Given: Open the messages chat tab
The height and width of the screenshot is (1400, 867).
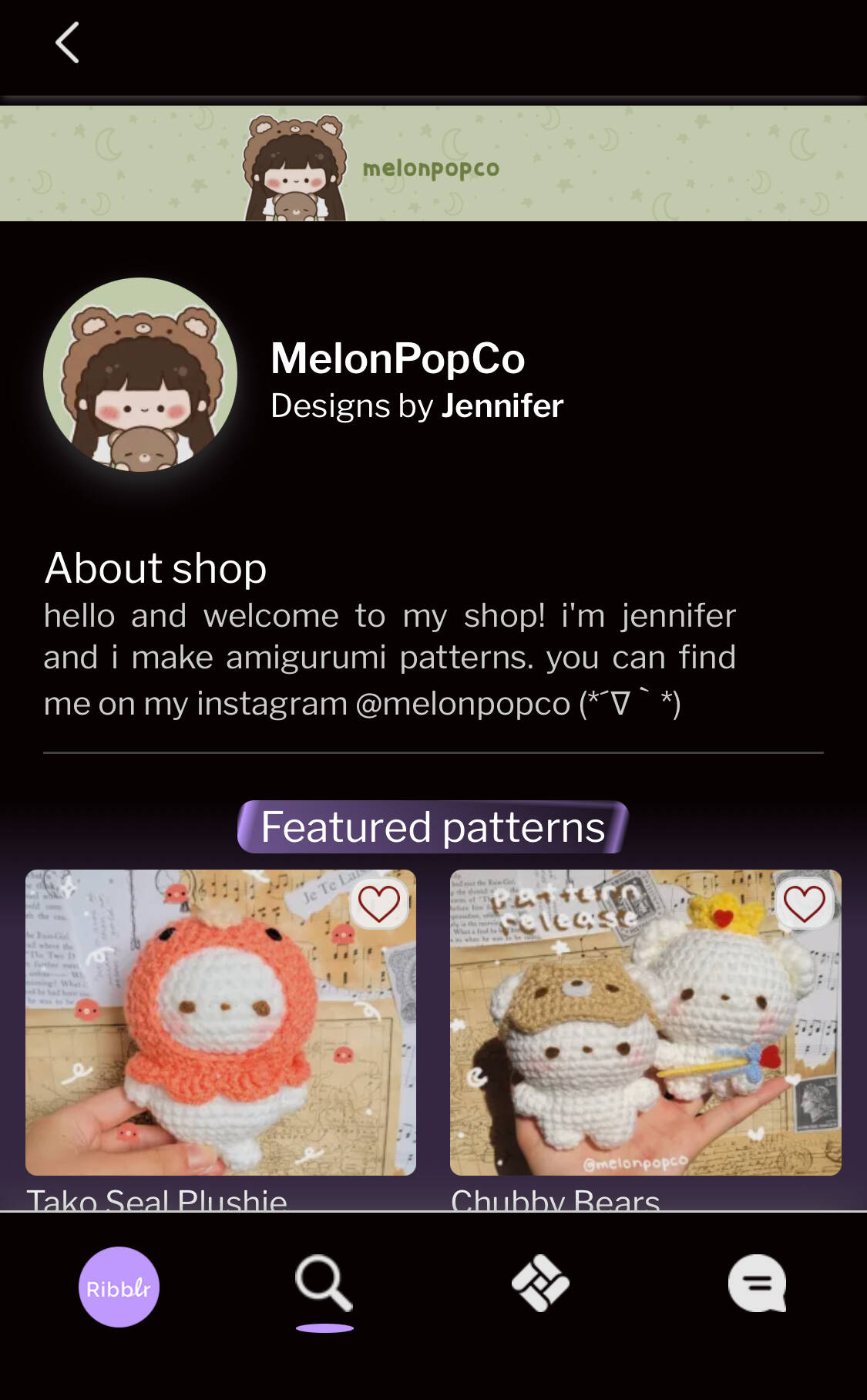Looking at the screenshot, I should 758,1284.
